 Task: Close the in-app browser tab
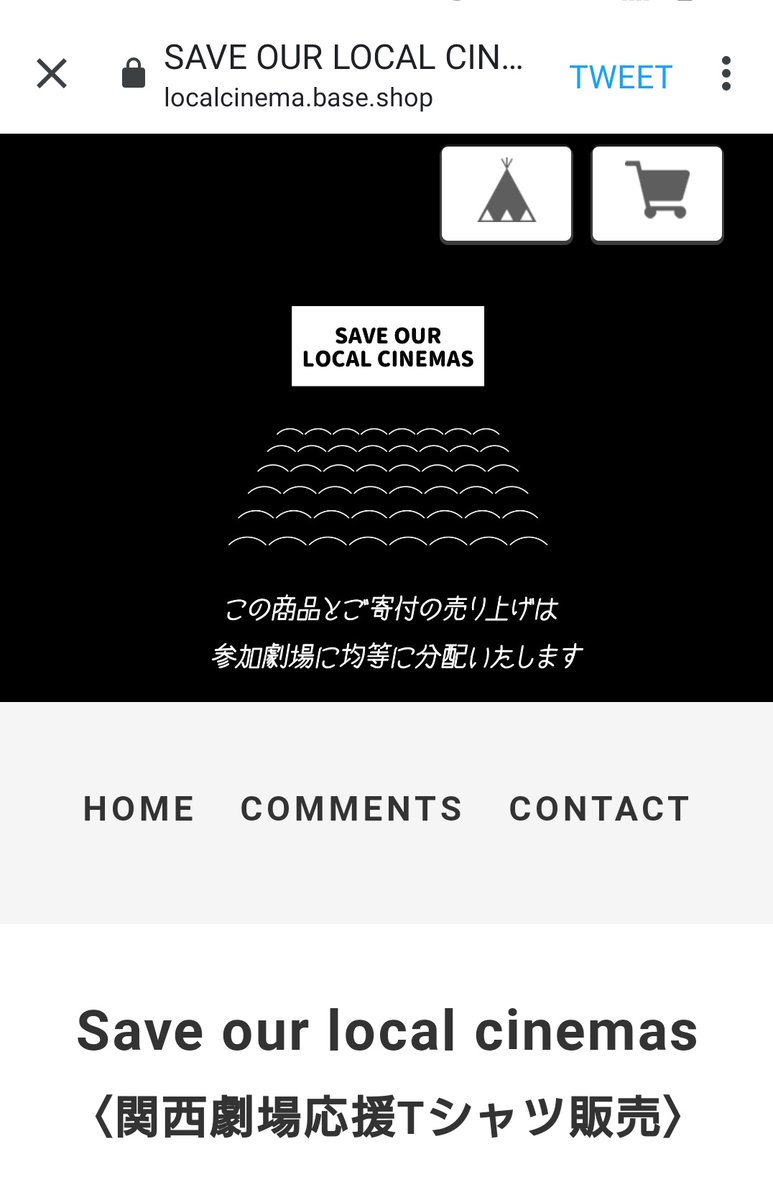point(51,74)
